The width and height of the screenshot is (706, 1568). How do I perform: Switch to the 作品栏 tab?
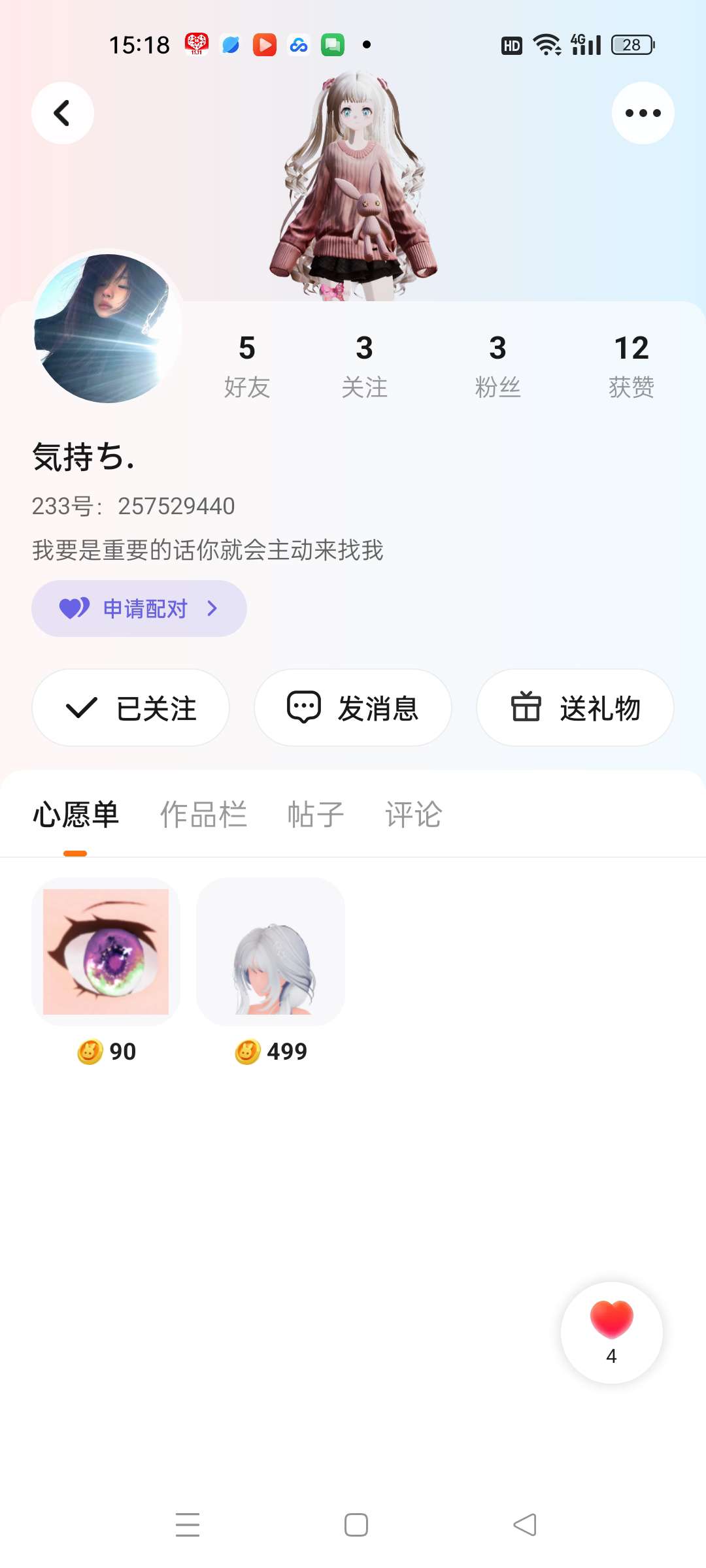203,815
